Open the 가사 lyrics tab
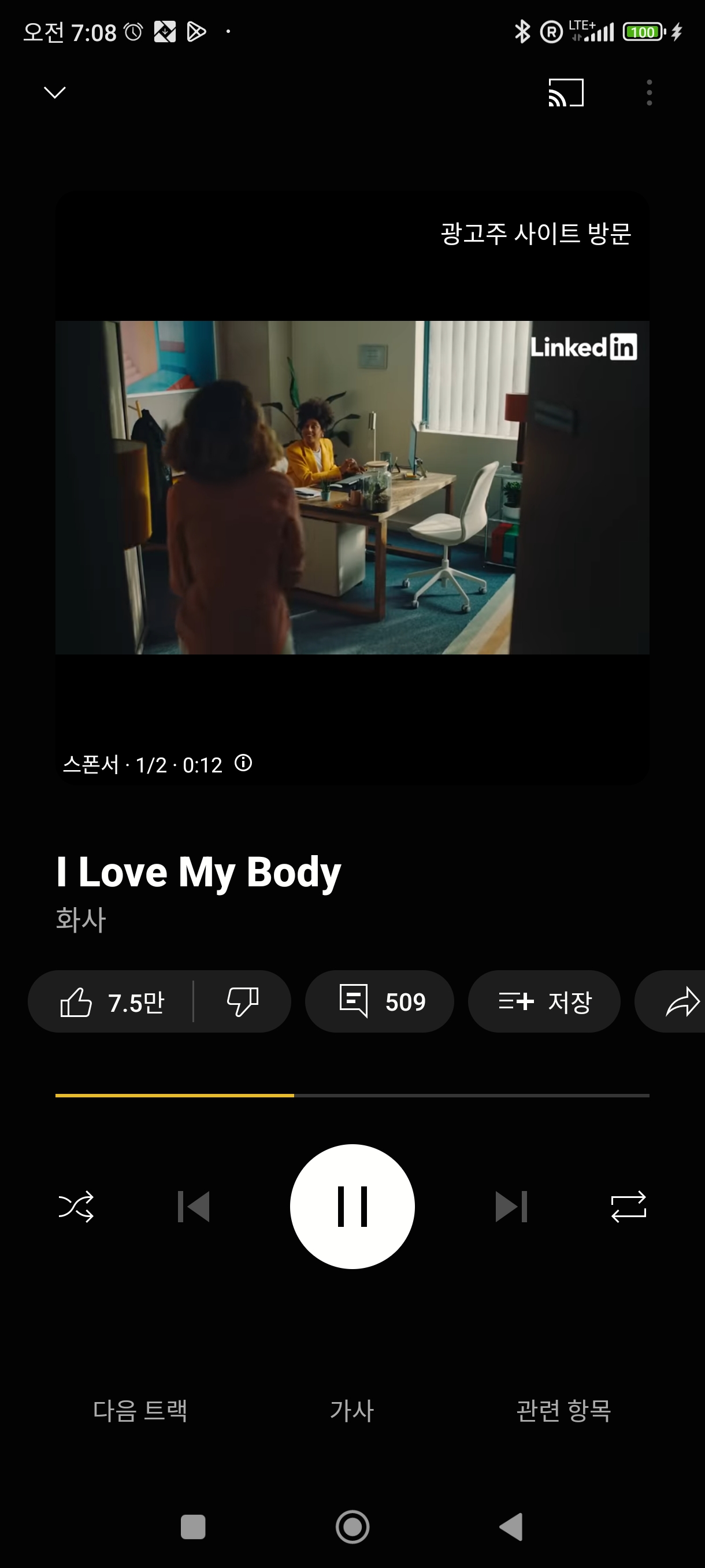705x1568 pixels. pos(351,1410)
